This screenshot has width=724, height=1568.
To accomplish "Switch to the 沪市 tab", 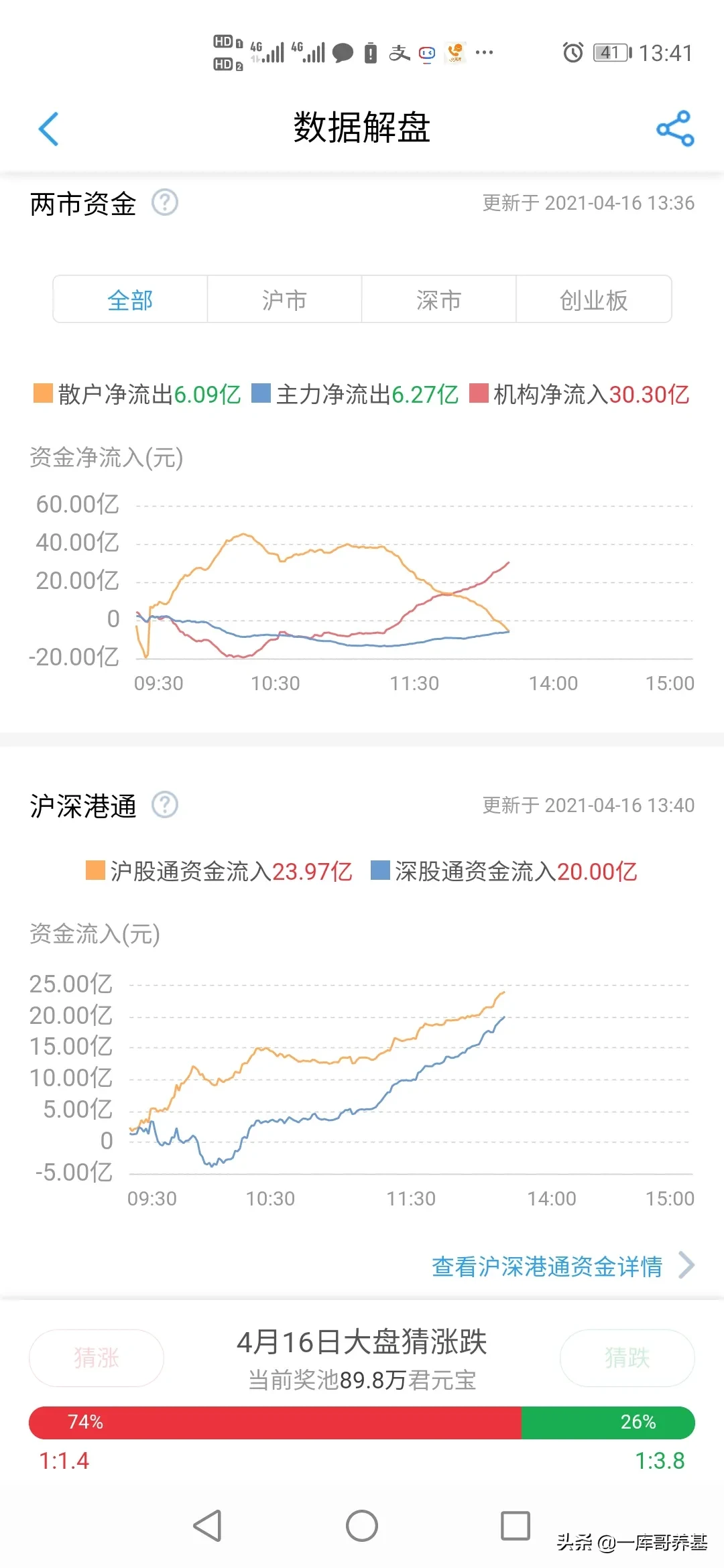I will pyautogui.click(x=284, y=300).
